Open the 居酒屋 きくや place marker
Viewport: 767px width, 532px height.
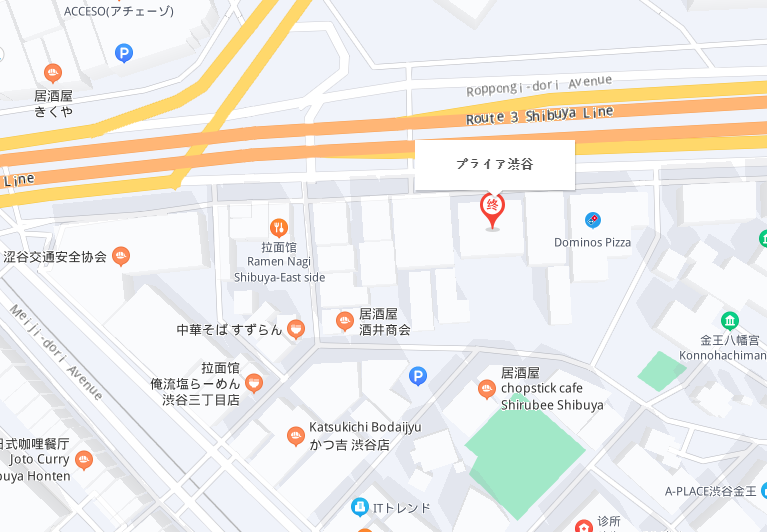(53, 73)
